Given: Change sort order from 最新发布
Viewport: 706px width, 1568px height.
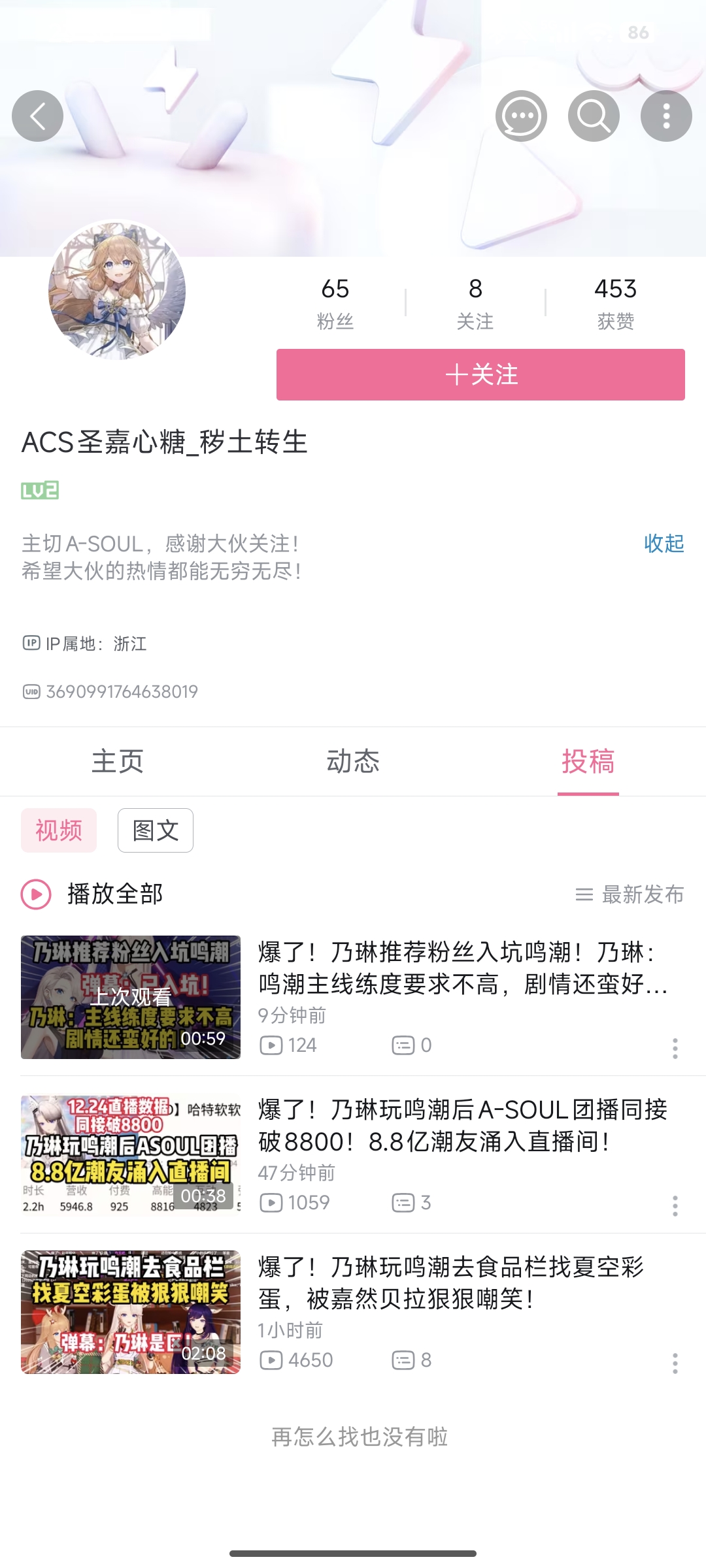Looking at the screenshot, I should [630, 894].
